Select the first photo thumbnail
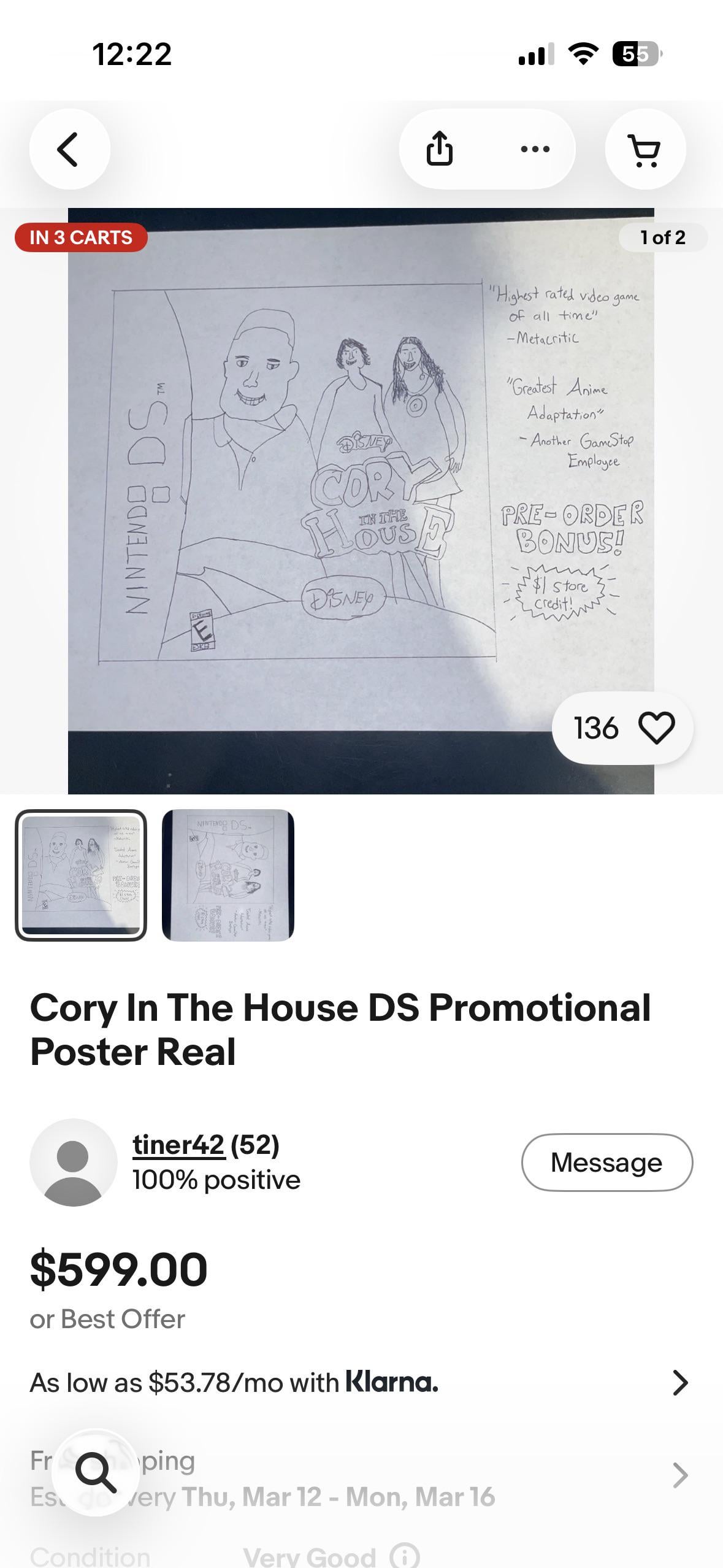The width and height of the screenshot is (723, 1568). click(81, 875)
